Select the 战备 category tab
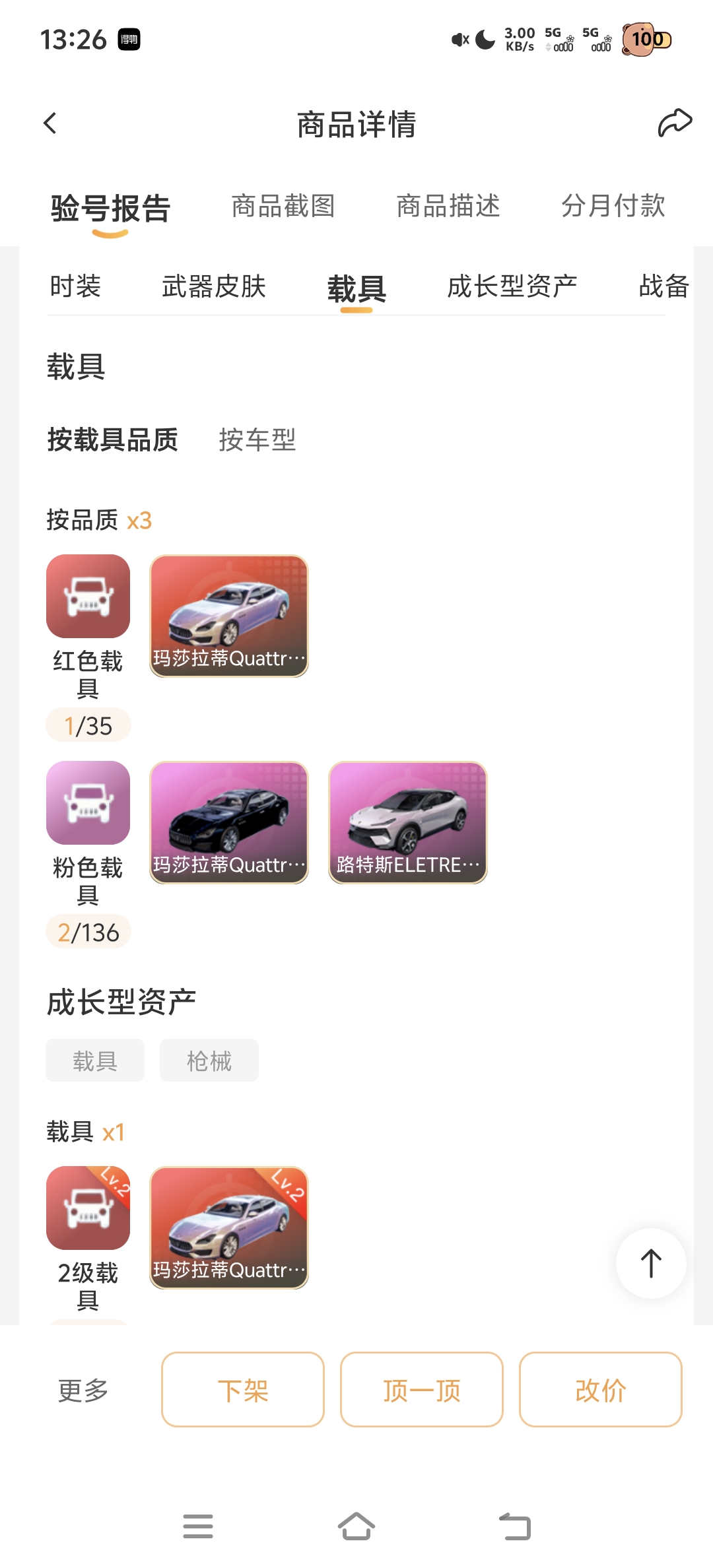 663,287
